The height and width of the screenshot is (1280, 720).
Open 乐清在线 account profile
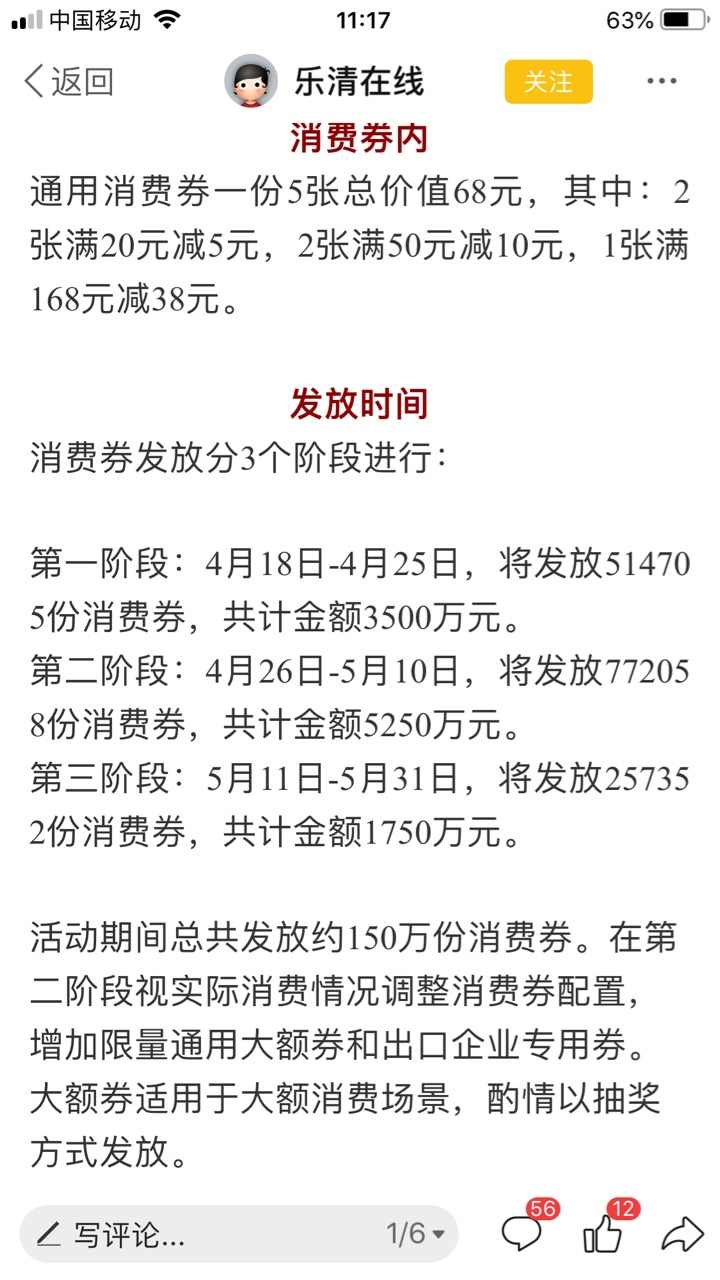325,82
